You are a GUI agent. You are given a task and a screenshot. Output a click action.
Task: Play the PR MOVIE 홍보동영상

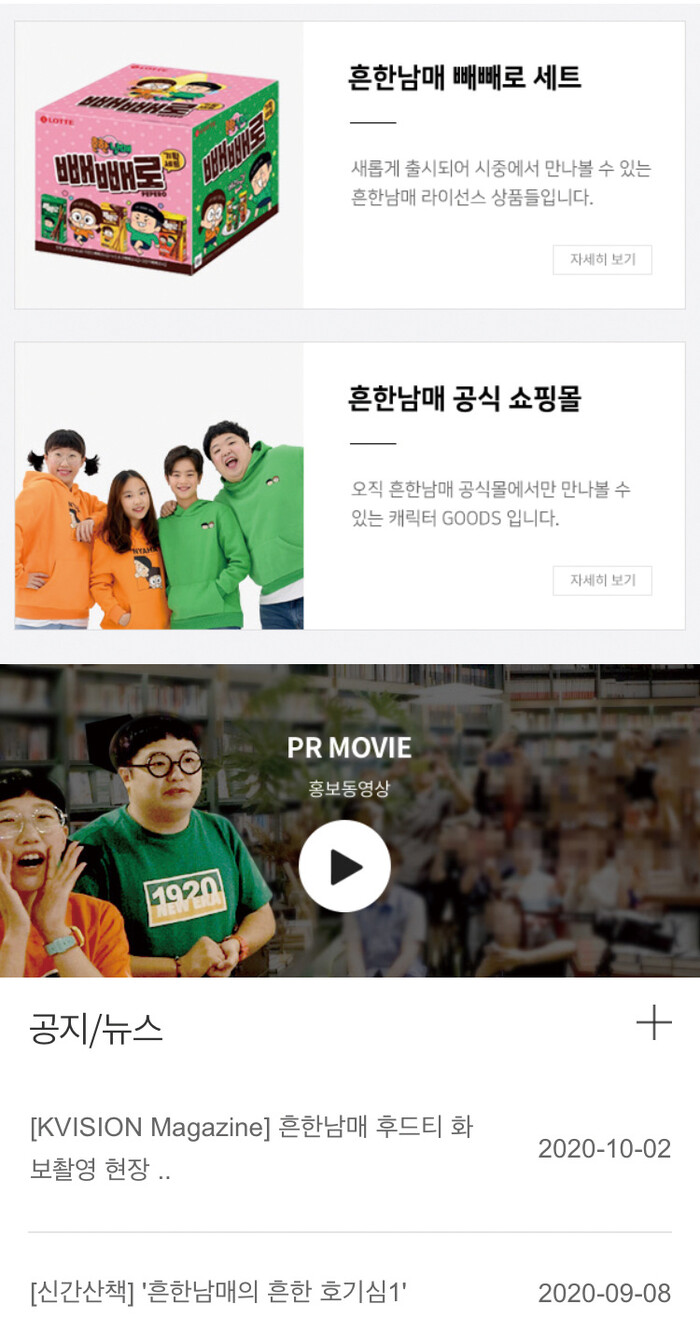point(345,866)
